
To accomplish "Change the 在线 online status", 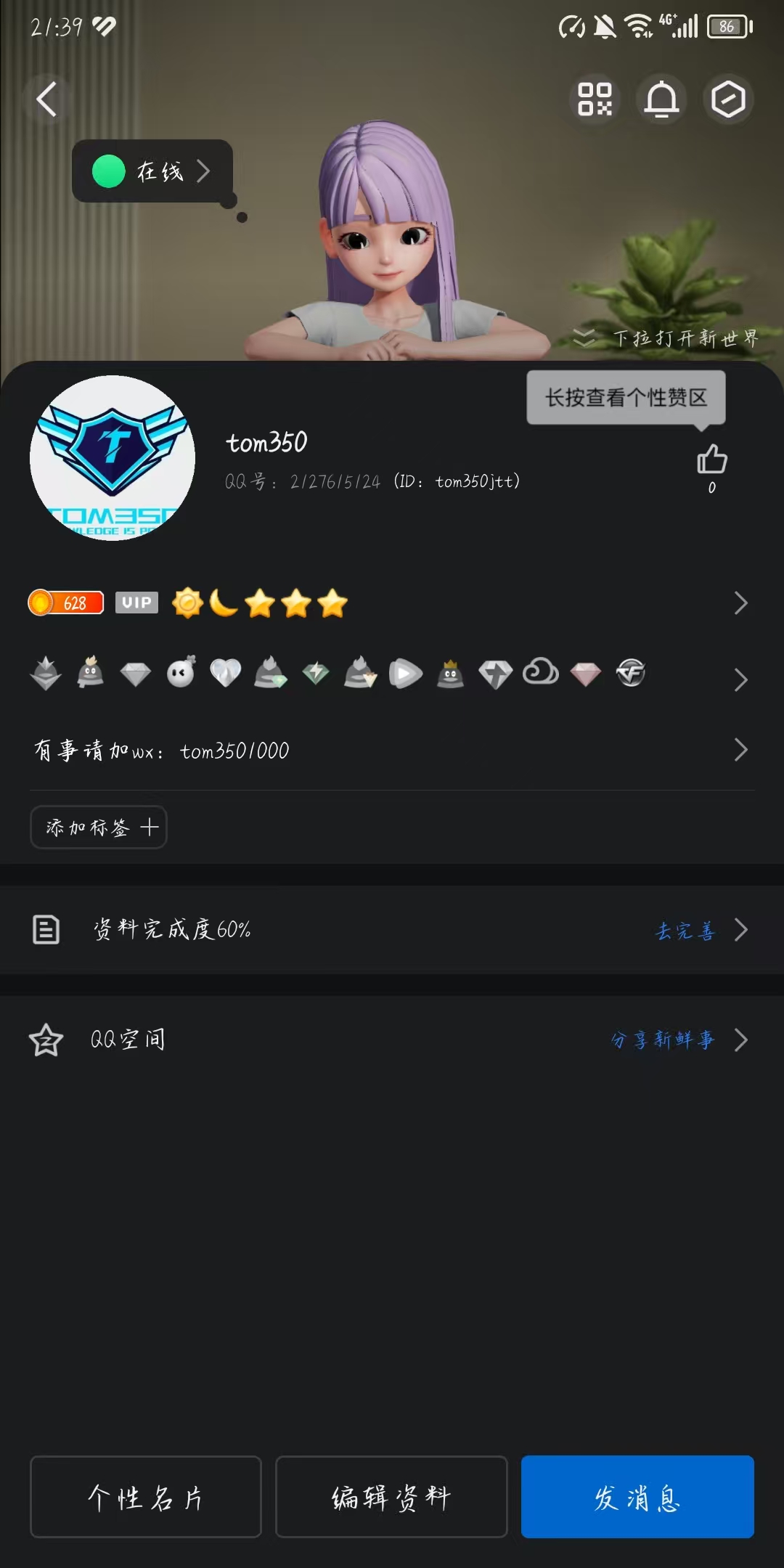I will click(152, 171).
